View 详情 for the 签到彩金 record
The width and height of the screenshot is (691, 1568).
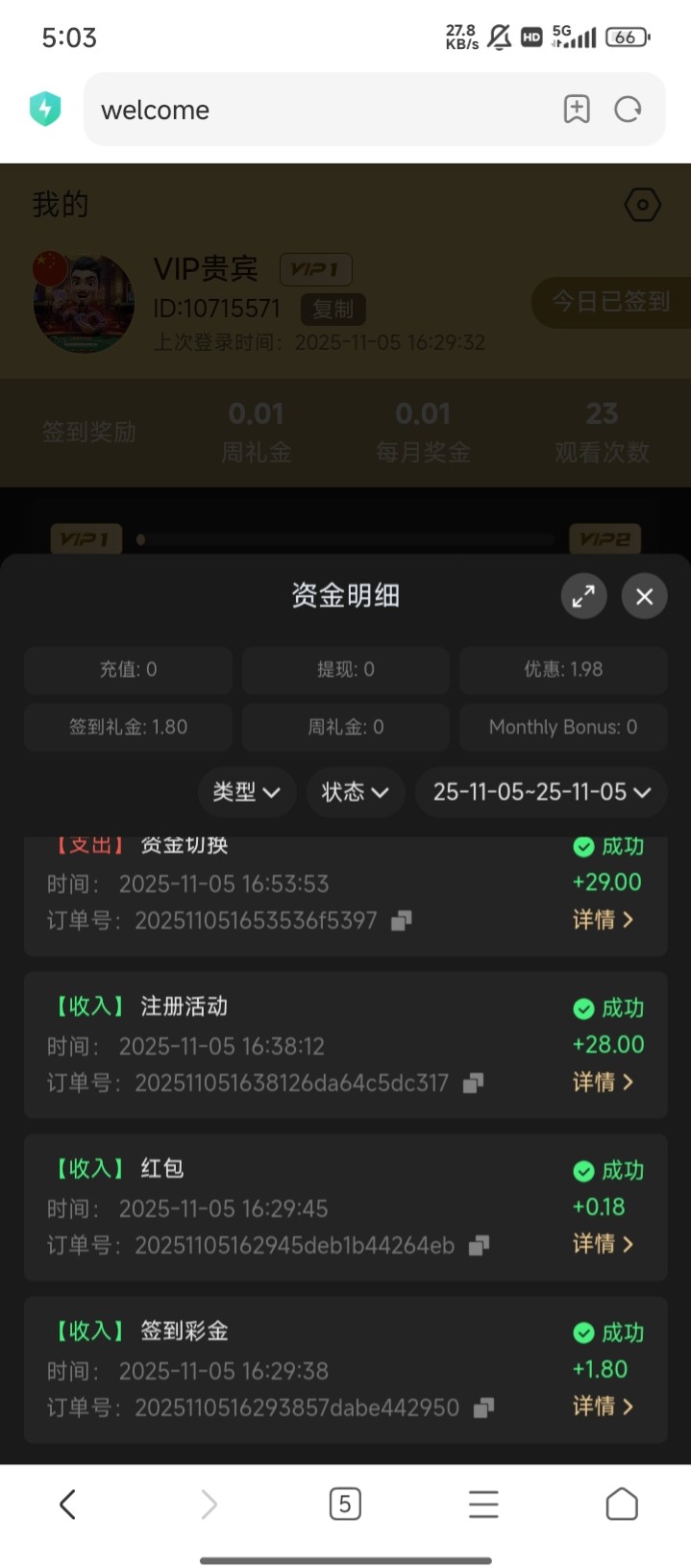coord(603,1406)
